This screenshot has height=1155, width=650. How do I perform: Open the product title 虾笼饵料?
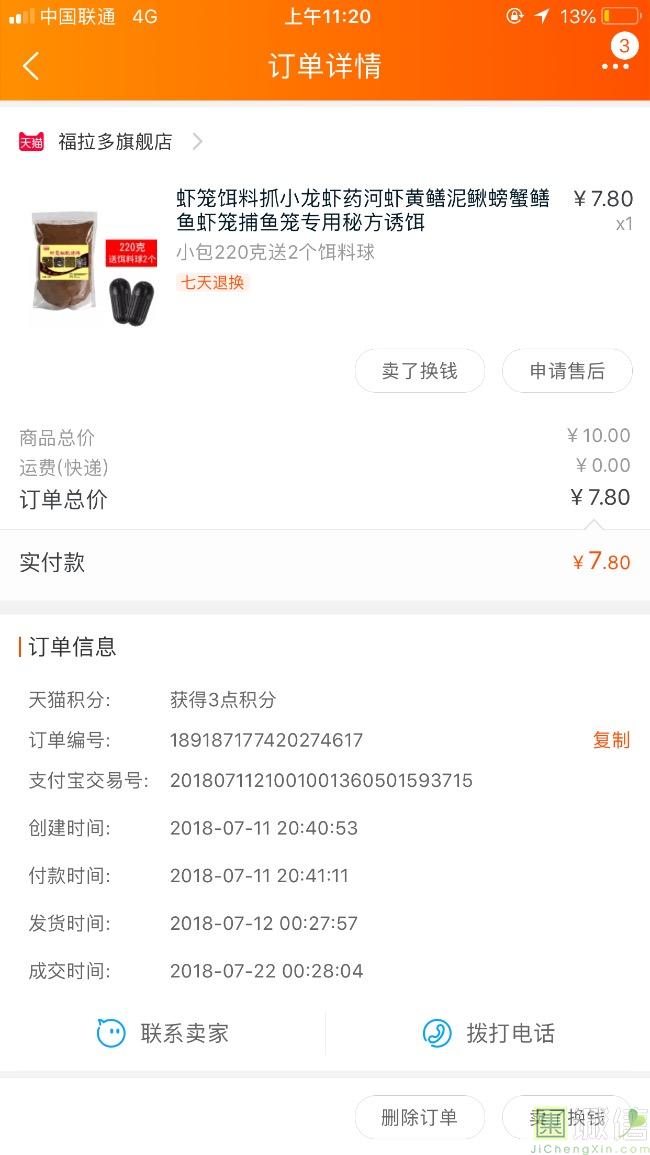[x=363, y=210]
